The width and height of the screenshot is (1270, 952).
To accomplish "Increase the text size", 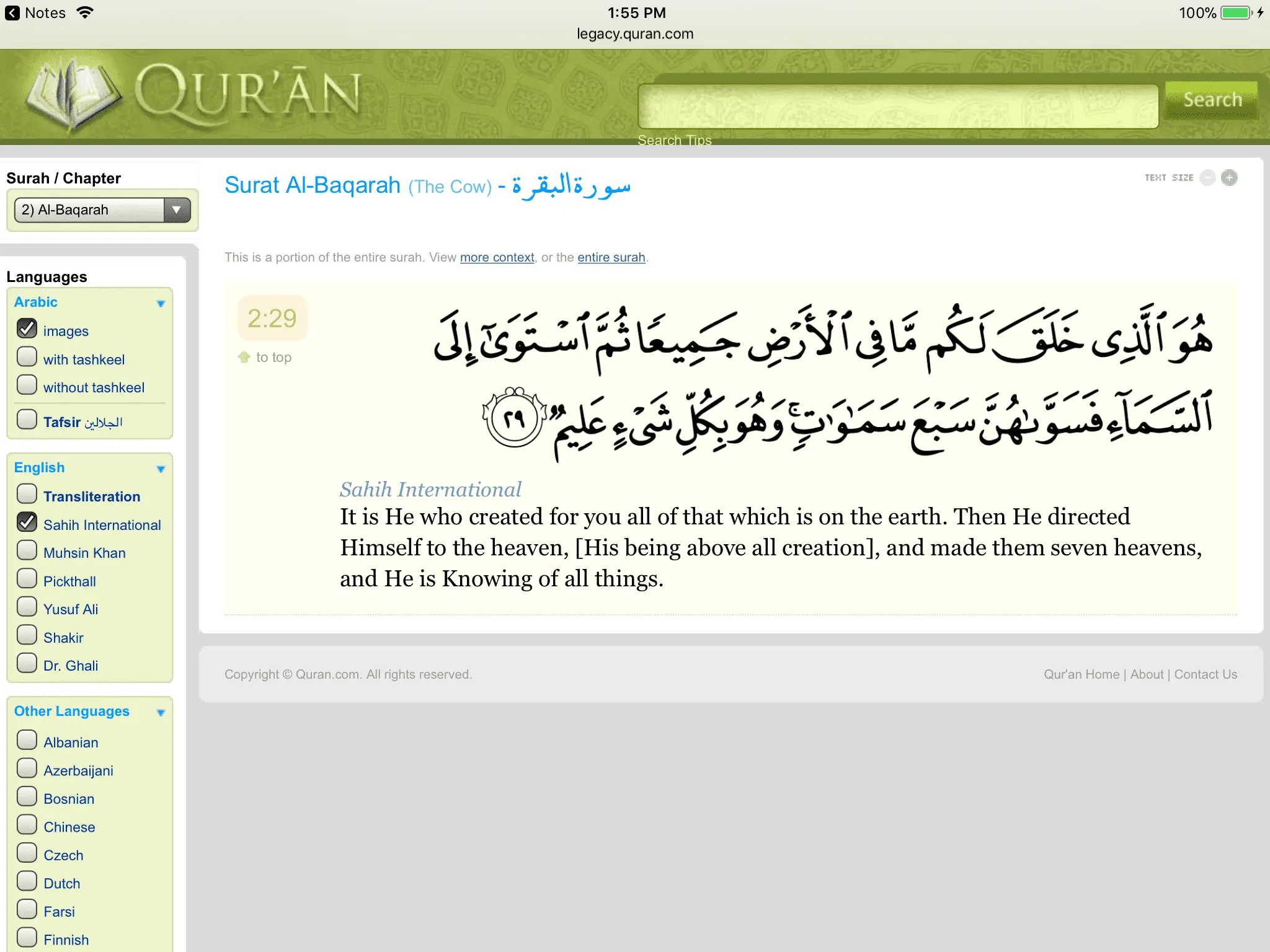I will click(x=1229, y=178).
